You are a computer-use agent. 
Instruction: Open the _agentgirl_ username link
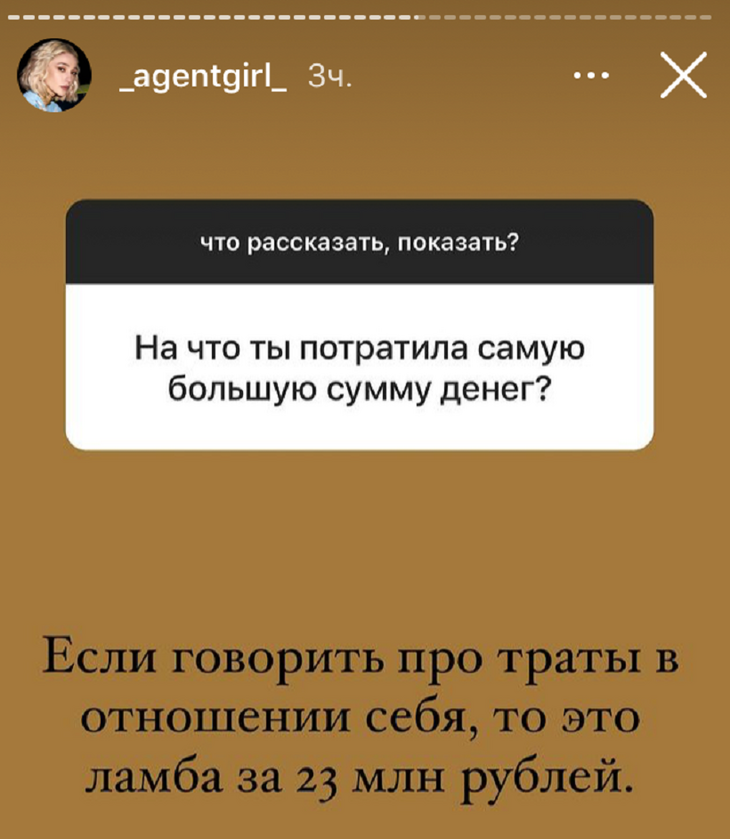203,77
